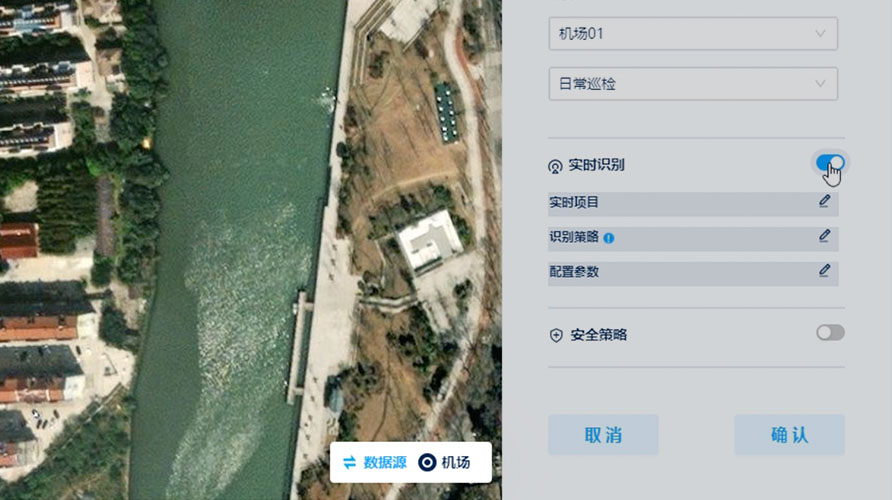Show the 识别策略 info tooltip
The width and height of the screenshot is (892, 500).
[609, 238]
